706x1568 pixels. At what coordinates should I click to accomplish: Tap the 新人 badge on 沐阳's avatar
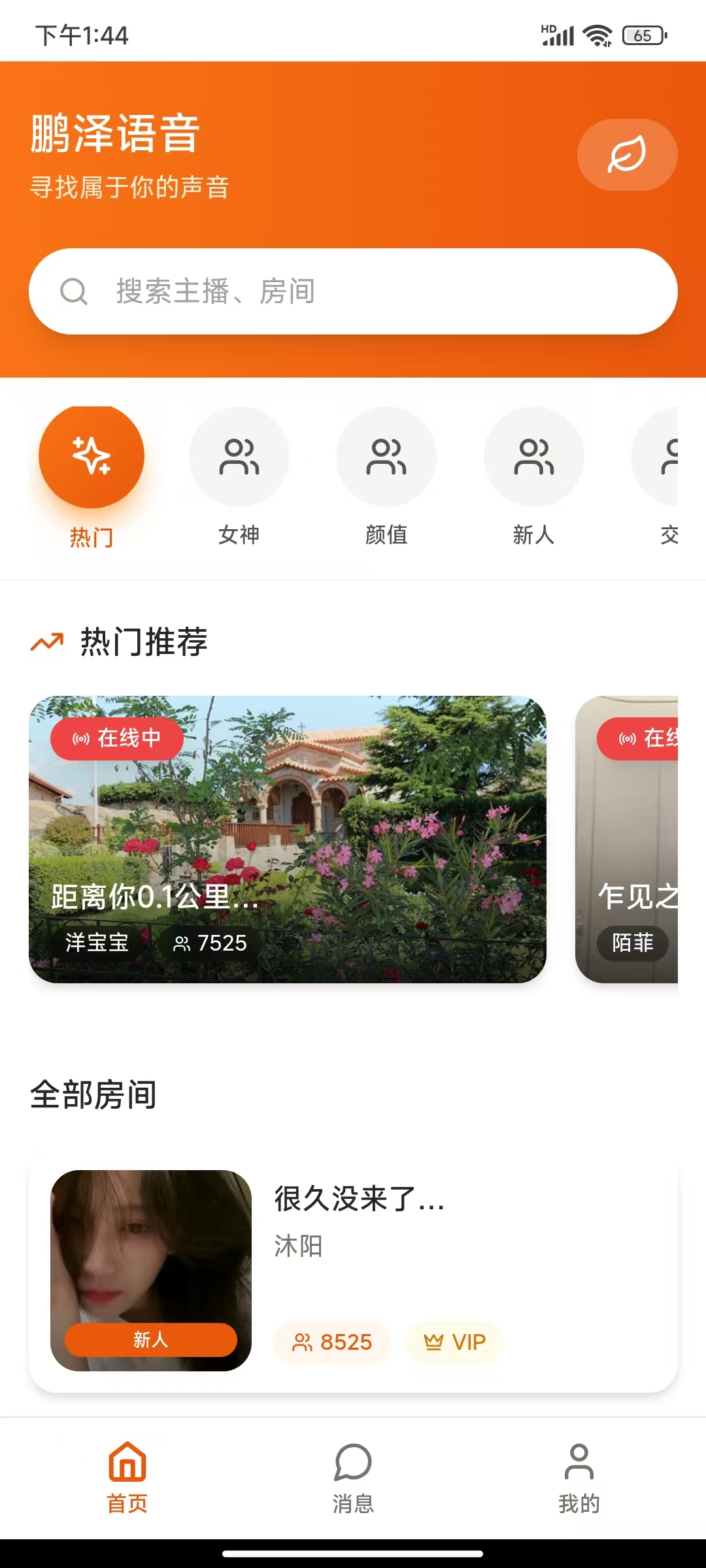coord(150,1341)
